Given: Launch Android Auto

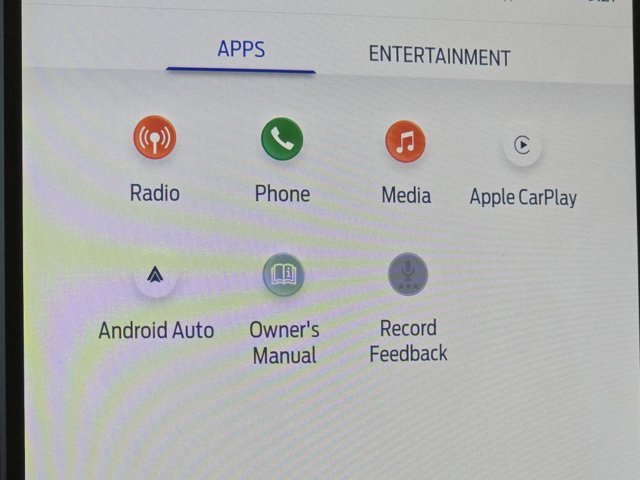Looking at the screenshot, I should [156, 275].
